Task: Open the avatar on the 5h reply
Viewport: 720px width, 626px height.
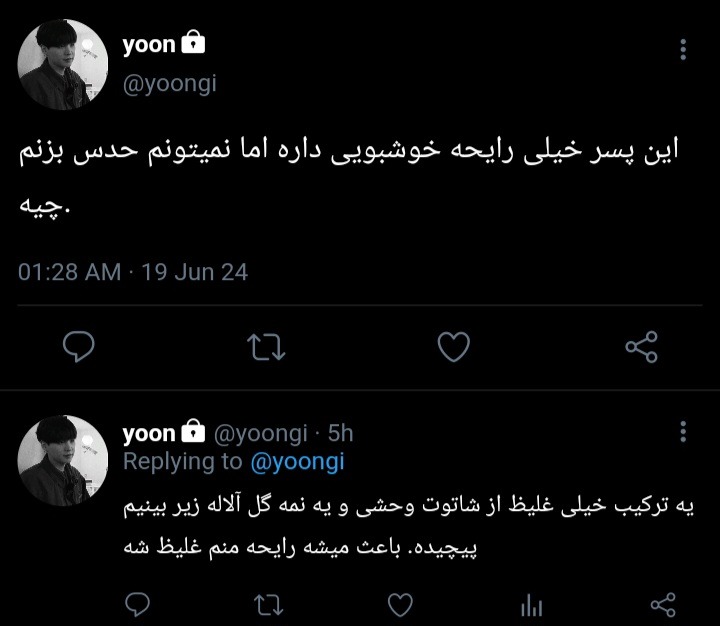Action: (63, 461)
